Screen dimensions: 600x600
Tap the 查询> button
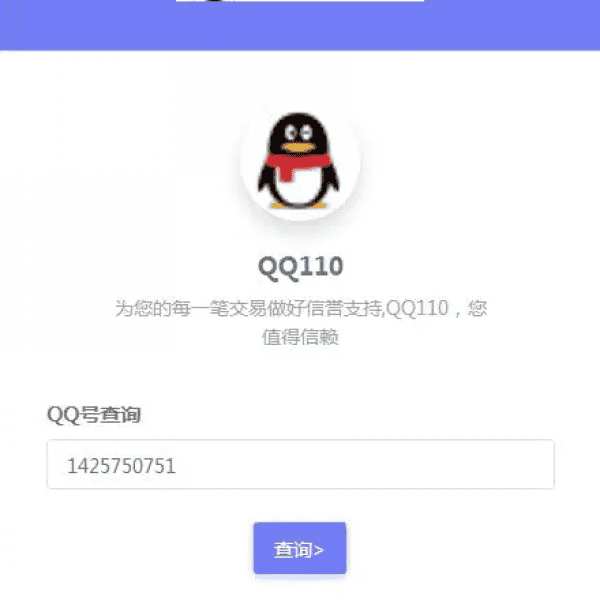point(299,548)
